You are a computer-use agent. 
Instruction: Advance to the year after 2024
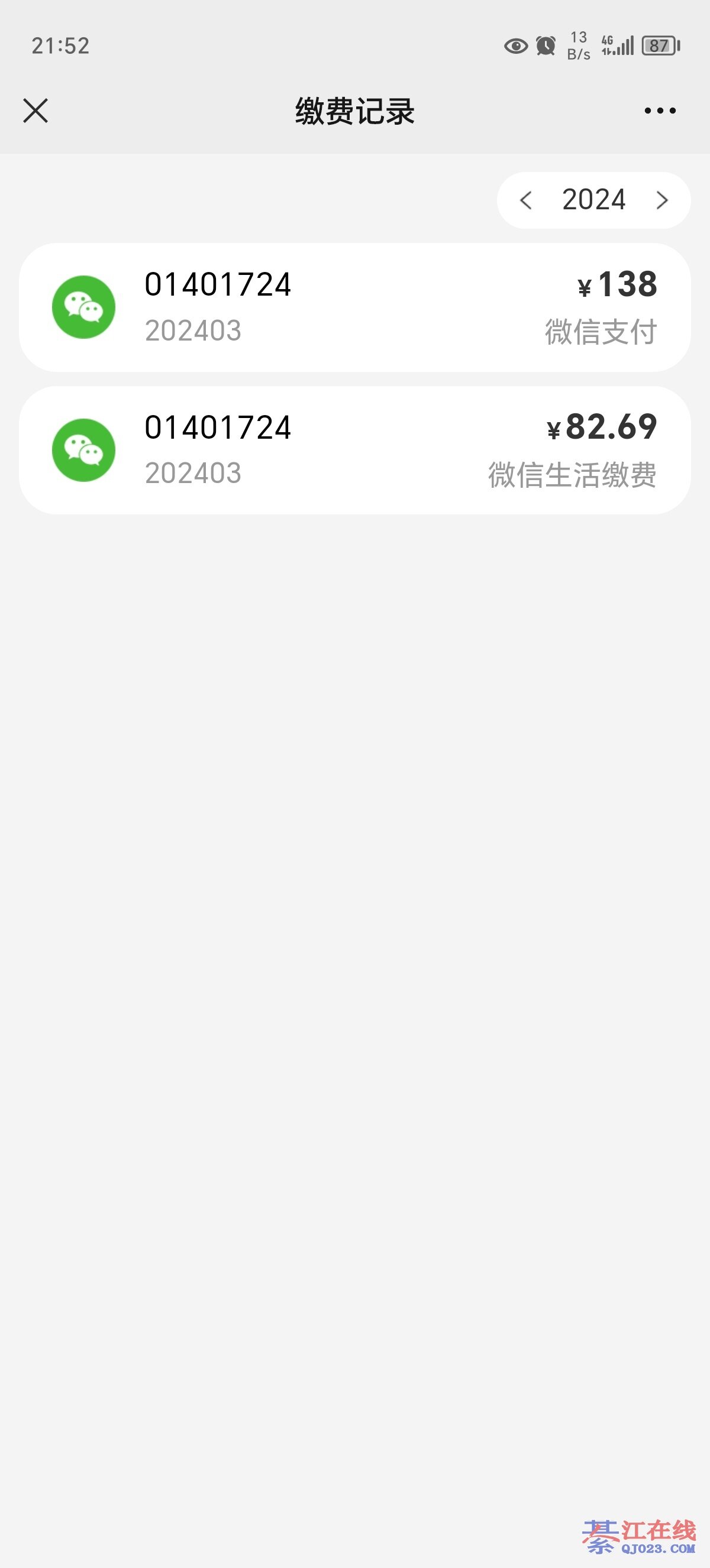pyautogui.click(x=662, y=200)
